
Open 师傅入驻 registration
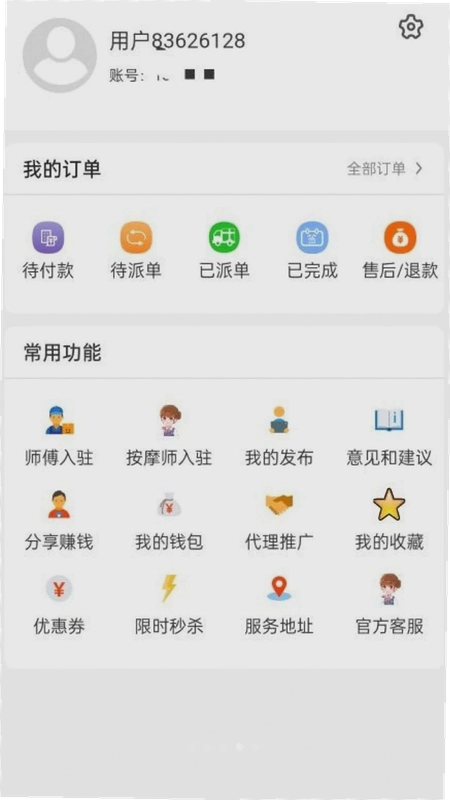click(x=59, y=436)
